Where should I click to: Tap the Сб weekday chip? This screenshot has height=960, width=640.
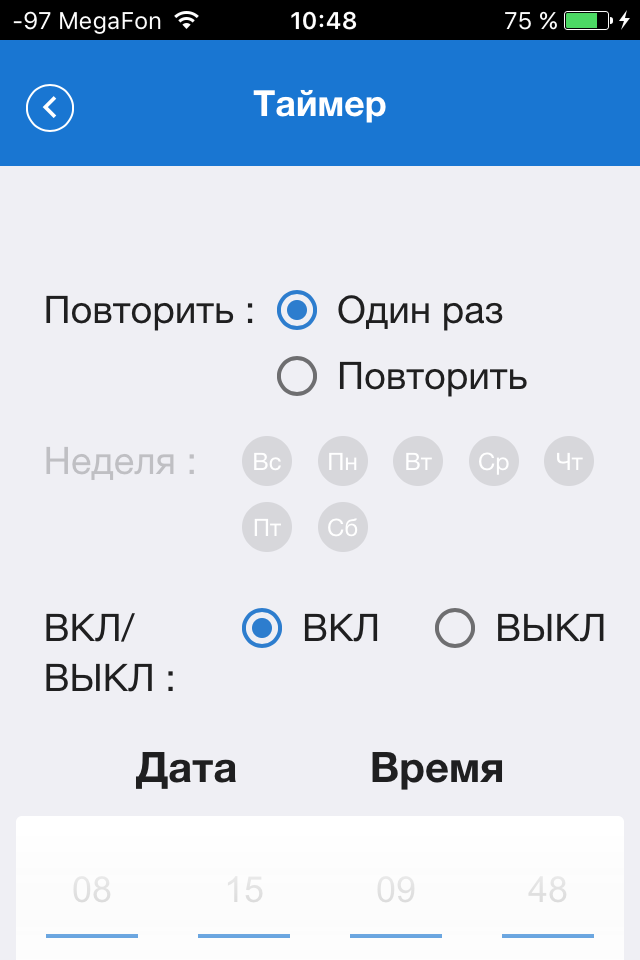pos(343,527)
